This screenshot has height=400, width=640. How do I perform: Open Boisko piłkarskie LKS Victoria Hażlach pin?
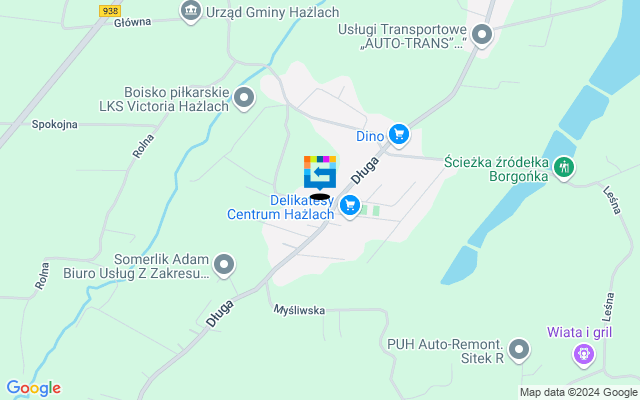[x=244, y=97]
